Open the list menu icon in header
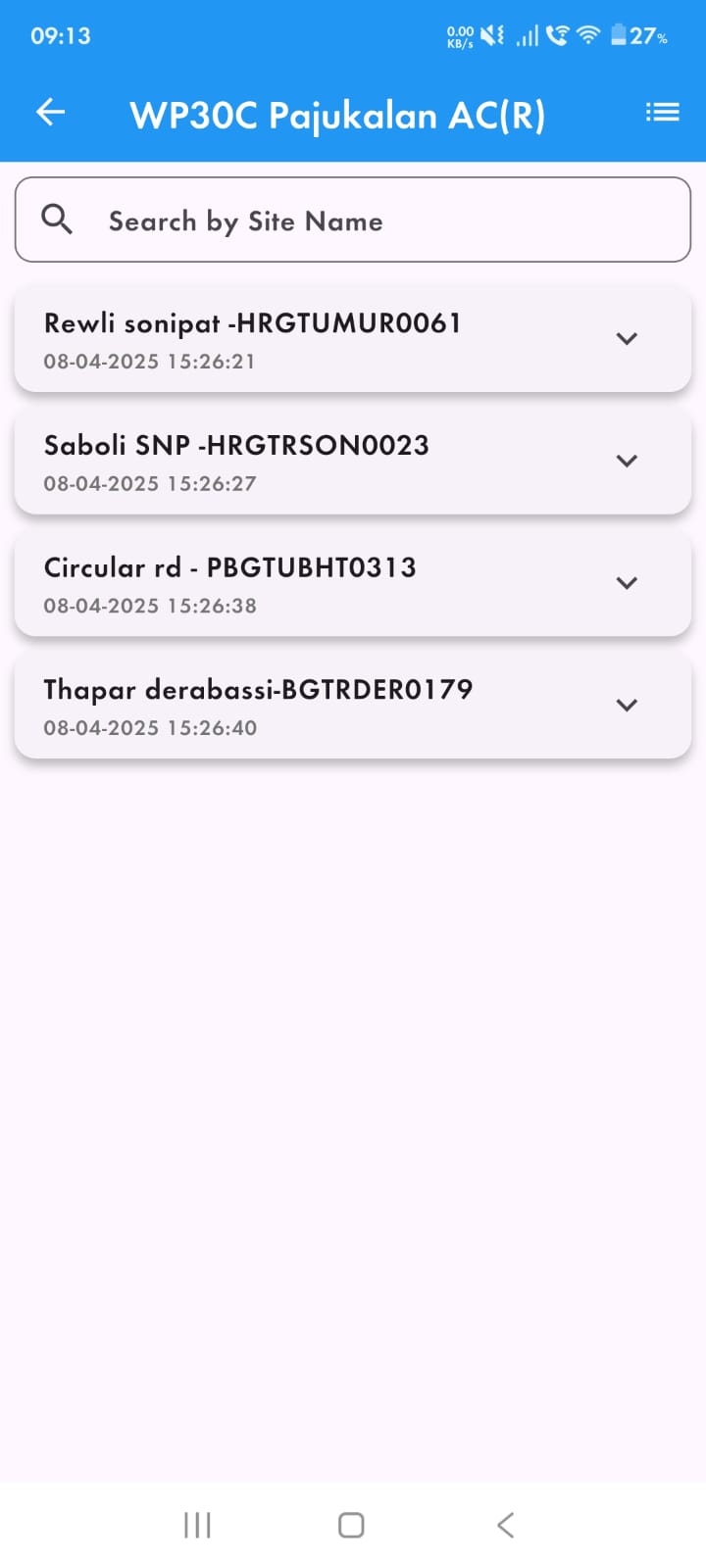The height and width of the screenshot is (1568, 706). pos(662,113)
